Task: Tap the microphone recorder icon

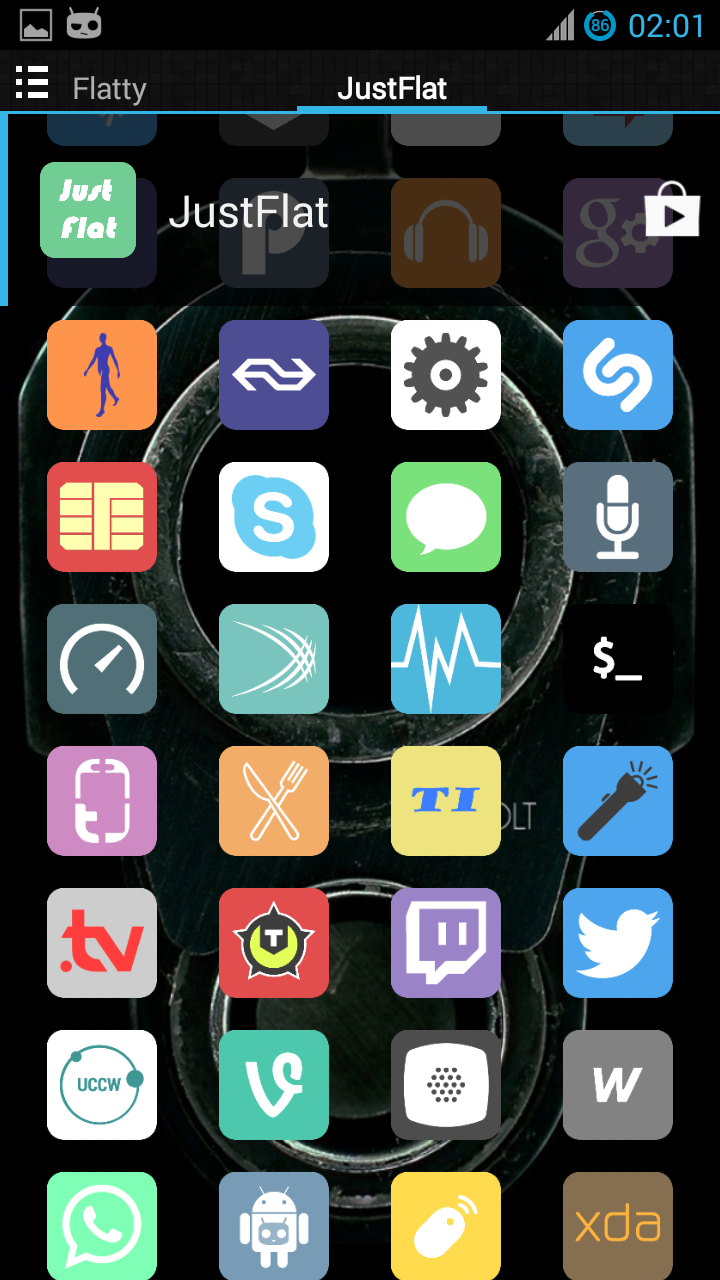Action: (x=618, y=517)
